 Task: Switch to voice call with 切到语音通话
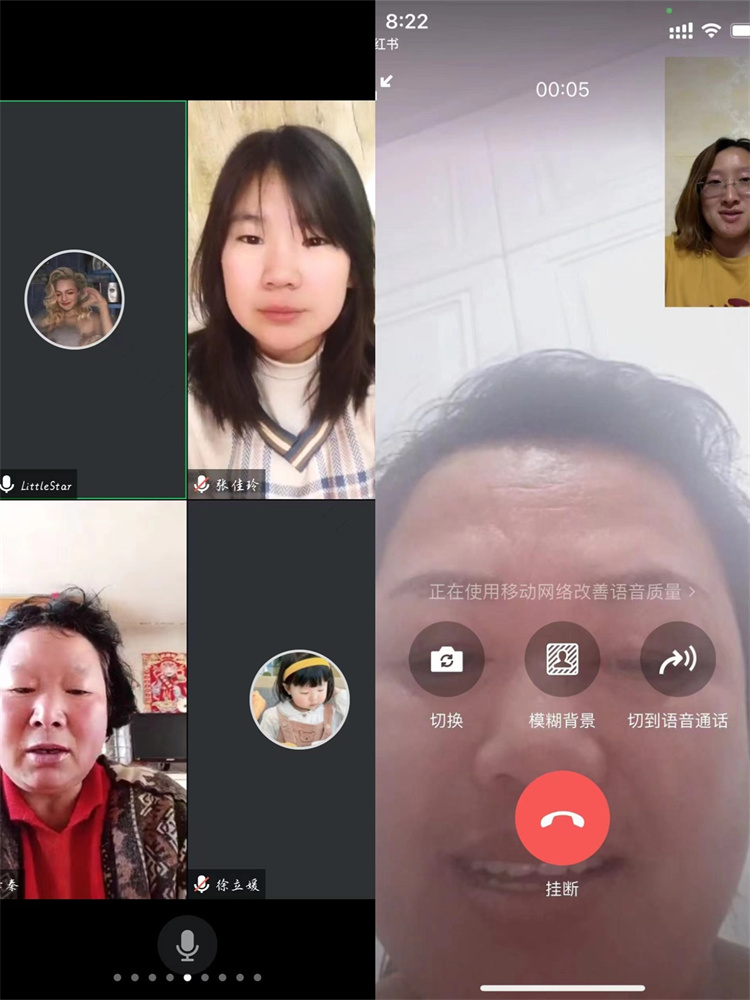tap(677, 659)
